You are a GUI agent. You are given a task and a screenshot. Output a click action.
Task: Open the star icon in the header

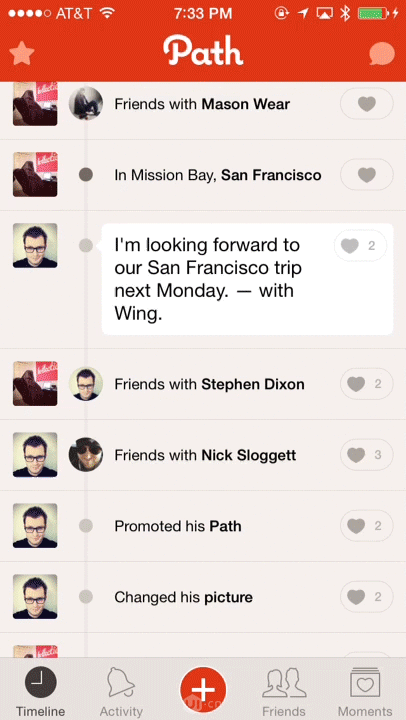[x=22, y=54]
